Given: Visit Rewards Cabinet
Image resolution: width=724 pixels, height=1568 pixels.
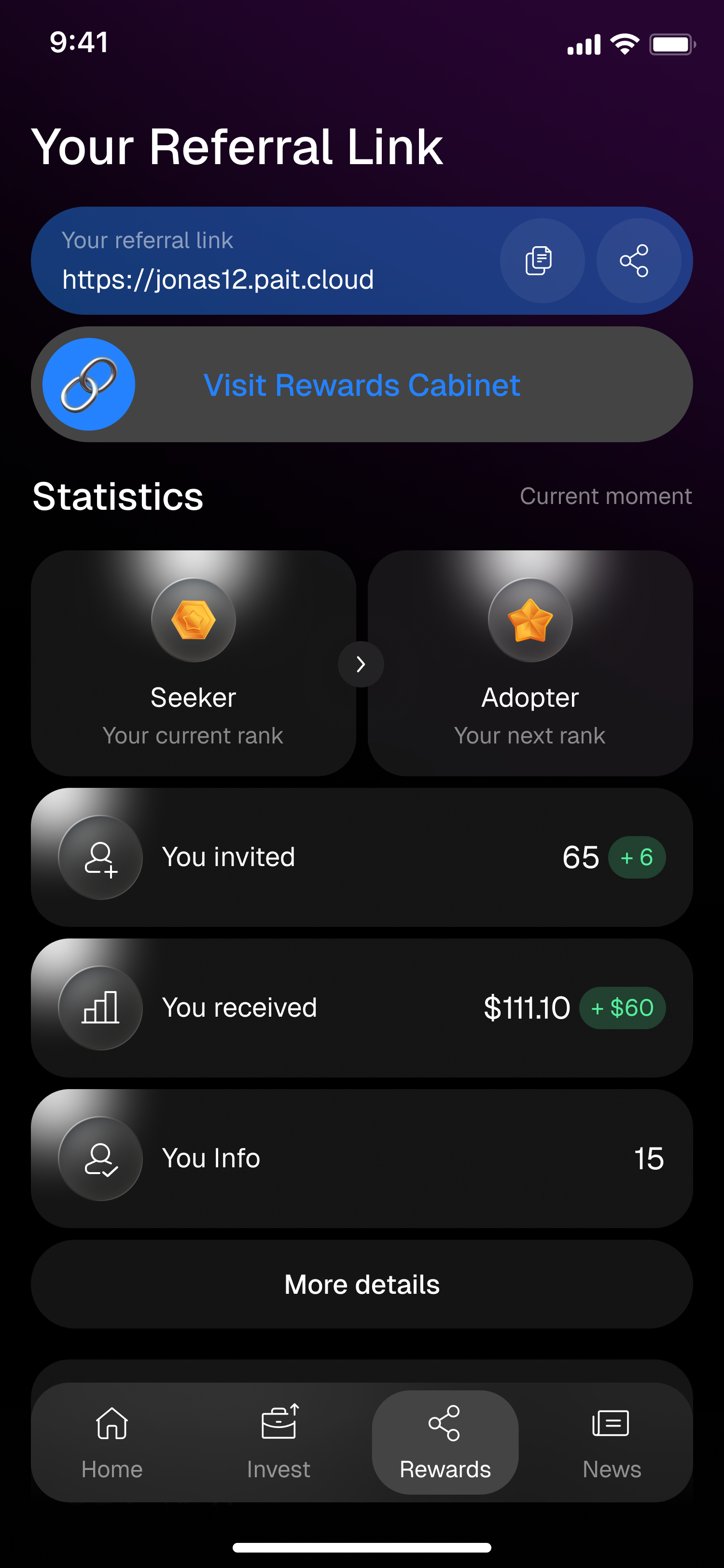Looking at the screenshot, I should 362,385.
